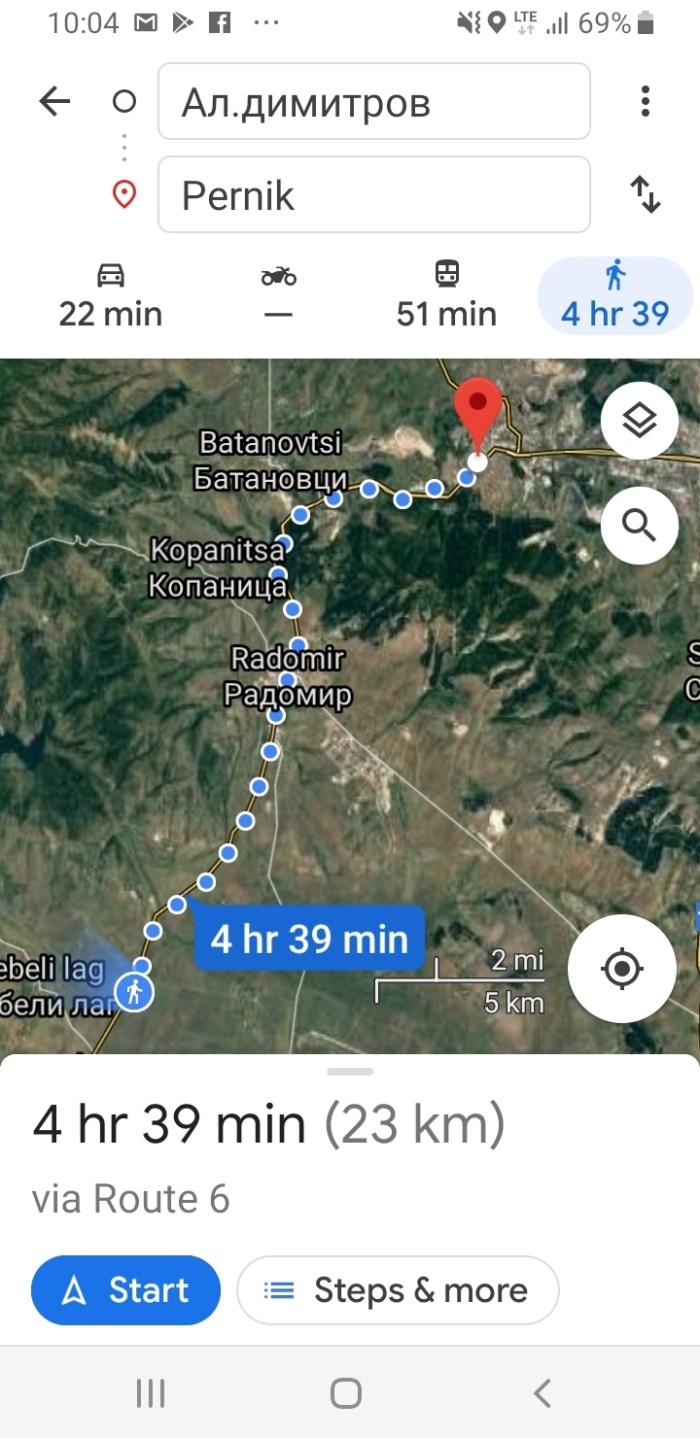Screen dimensions: 700x1438
Task: Open Steps & more details
Action: (398, 1290)
